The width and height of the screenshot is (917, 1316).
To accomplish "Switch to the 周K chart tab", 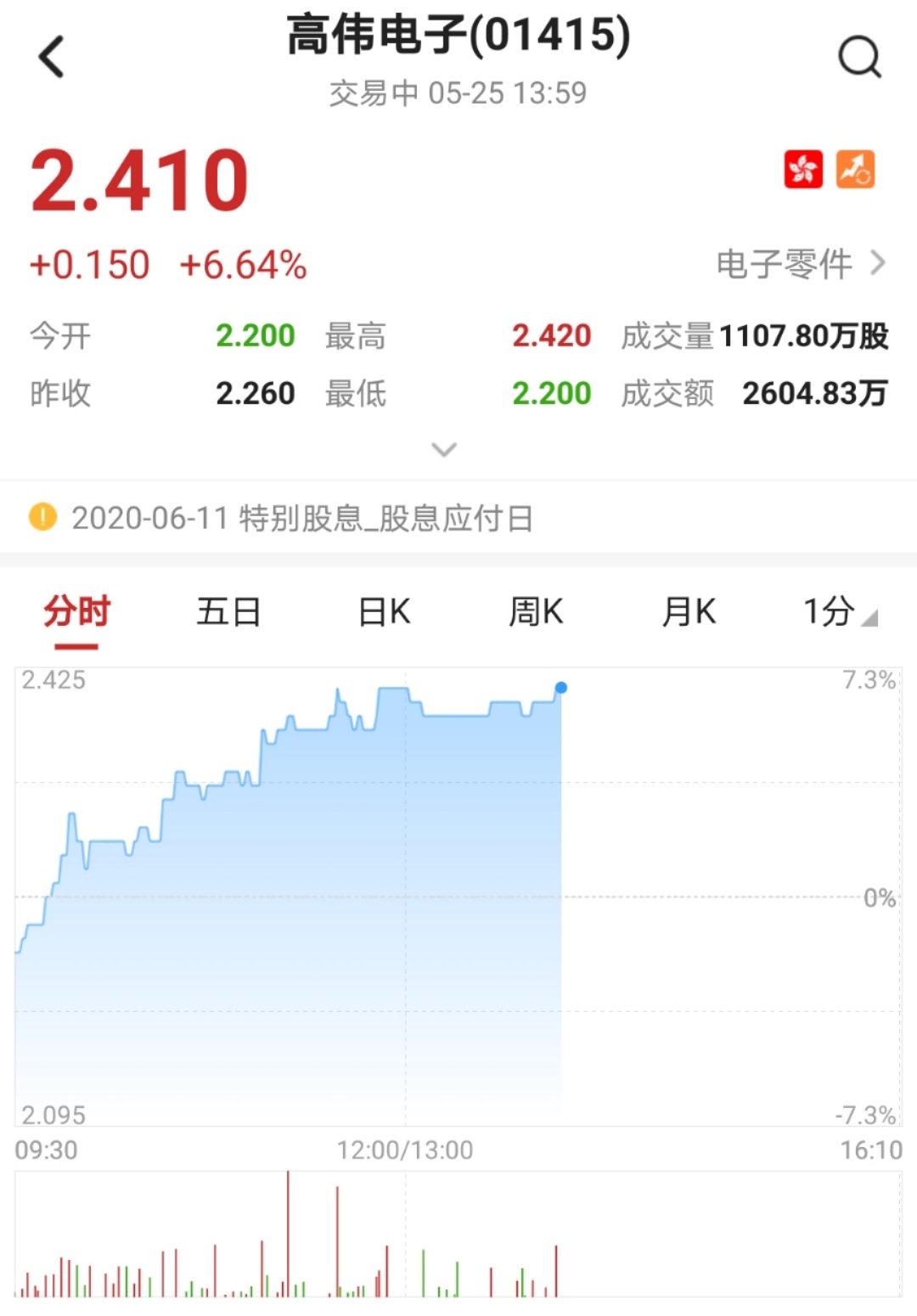I will pos(536,611).
